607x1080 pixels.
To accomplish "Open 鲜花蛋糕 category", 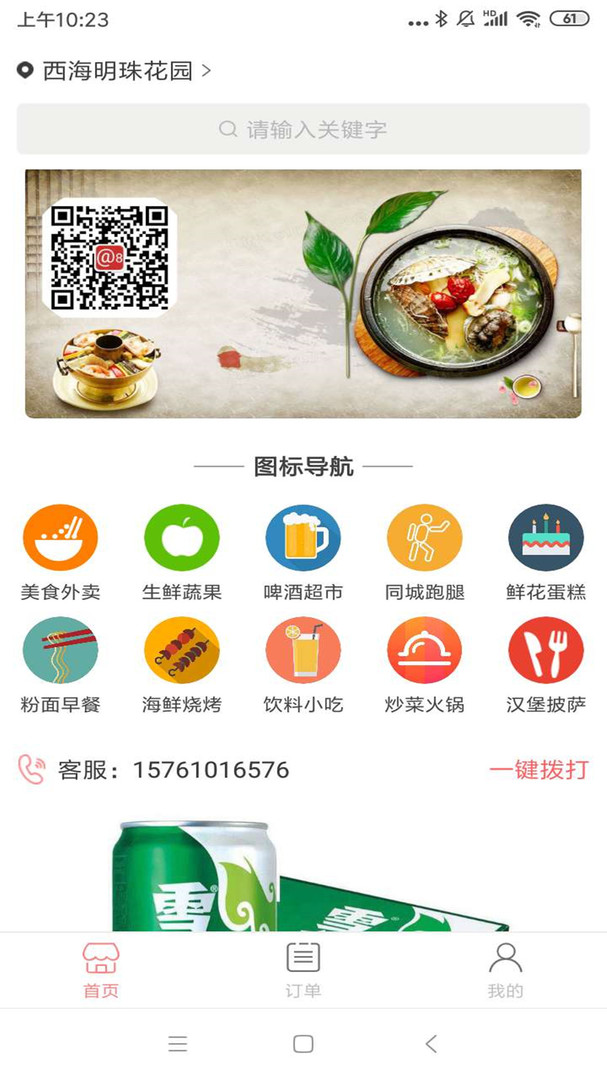I will [x=546, y=551].
